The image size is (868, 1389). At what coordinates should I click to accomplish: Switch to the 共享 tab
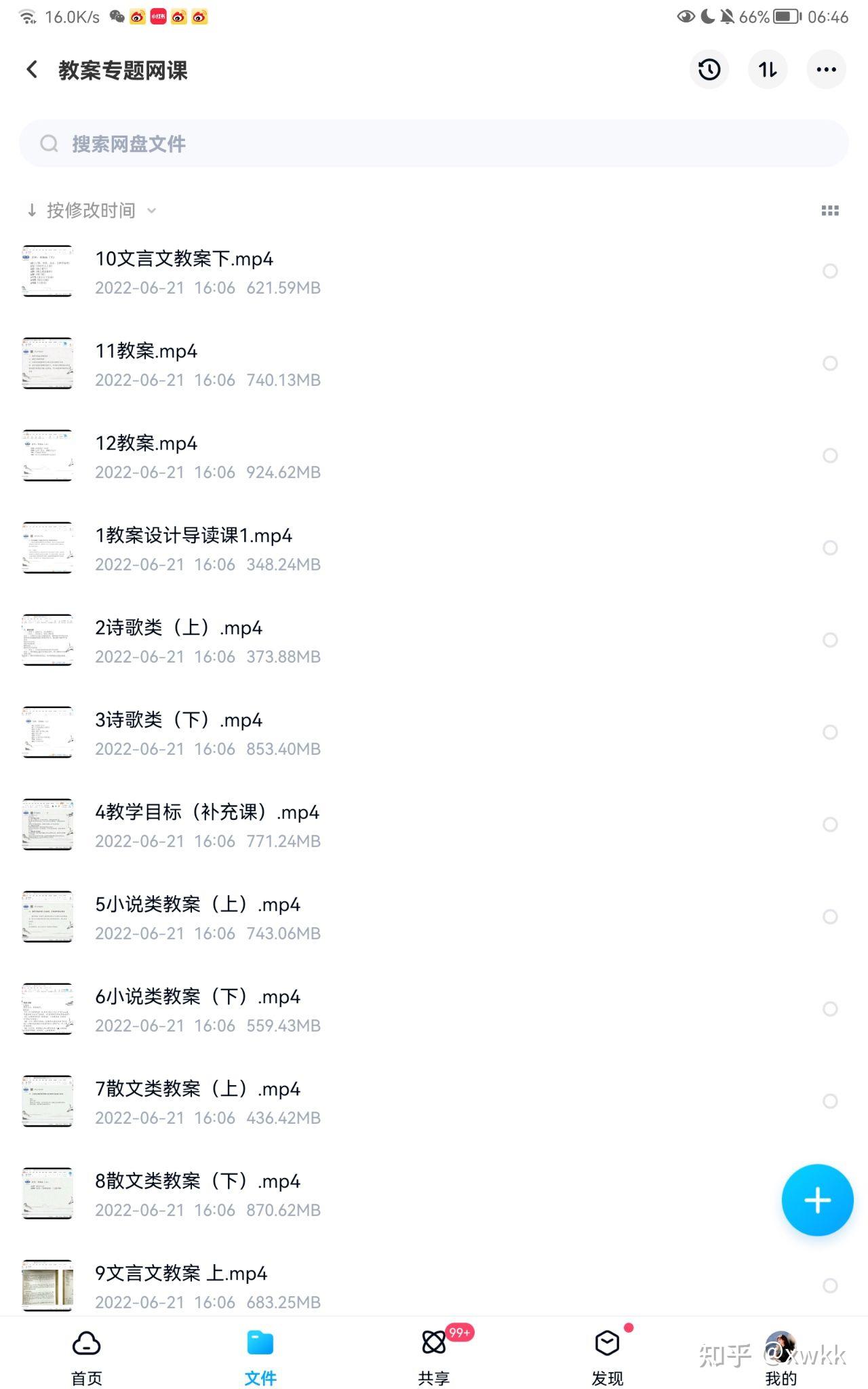tap(434, 1356)
